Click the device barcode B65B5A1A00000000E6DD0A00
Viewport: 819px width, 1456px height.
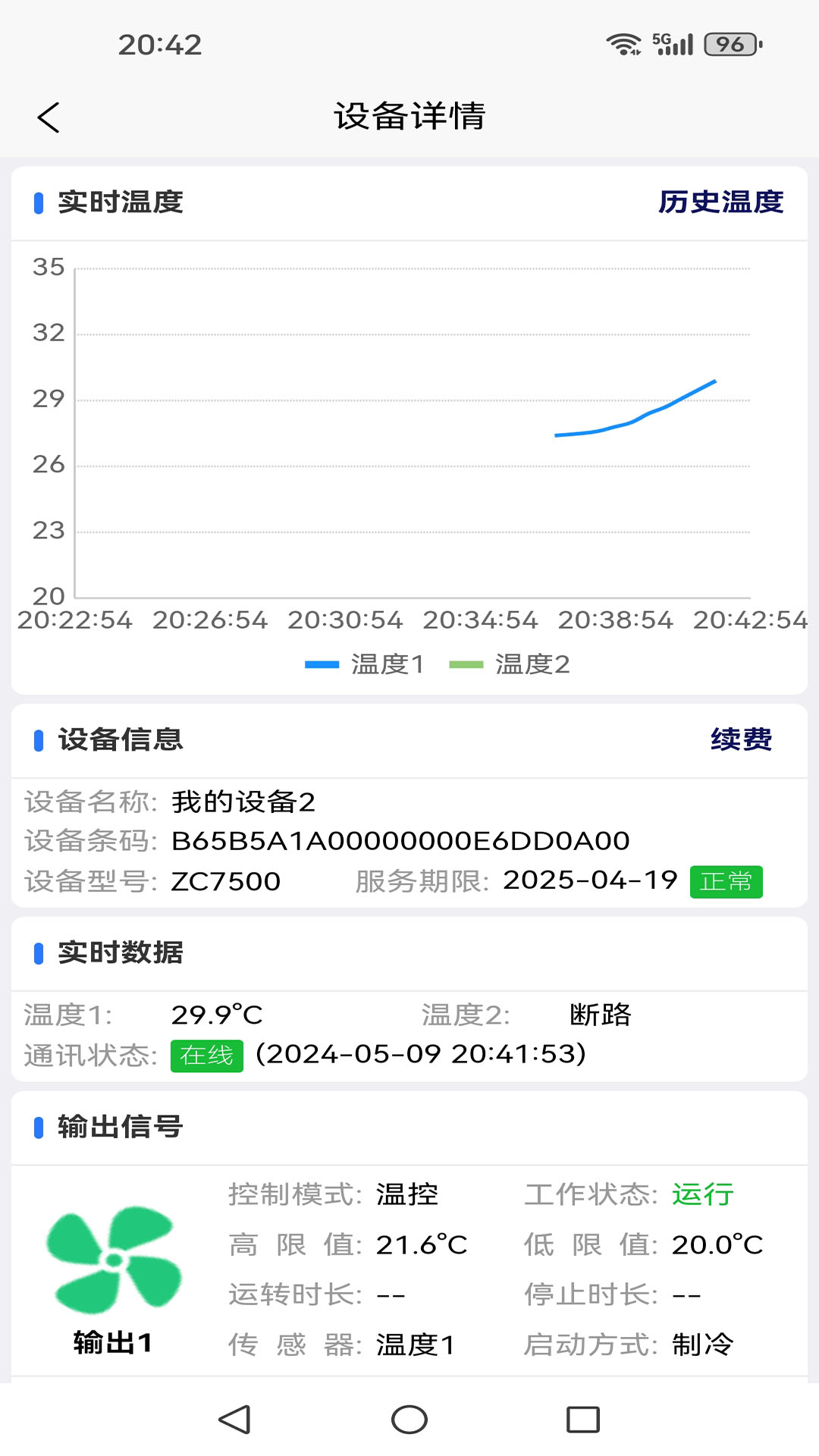tap(398, 840)
